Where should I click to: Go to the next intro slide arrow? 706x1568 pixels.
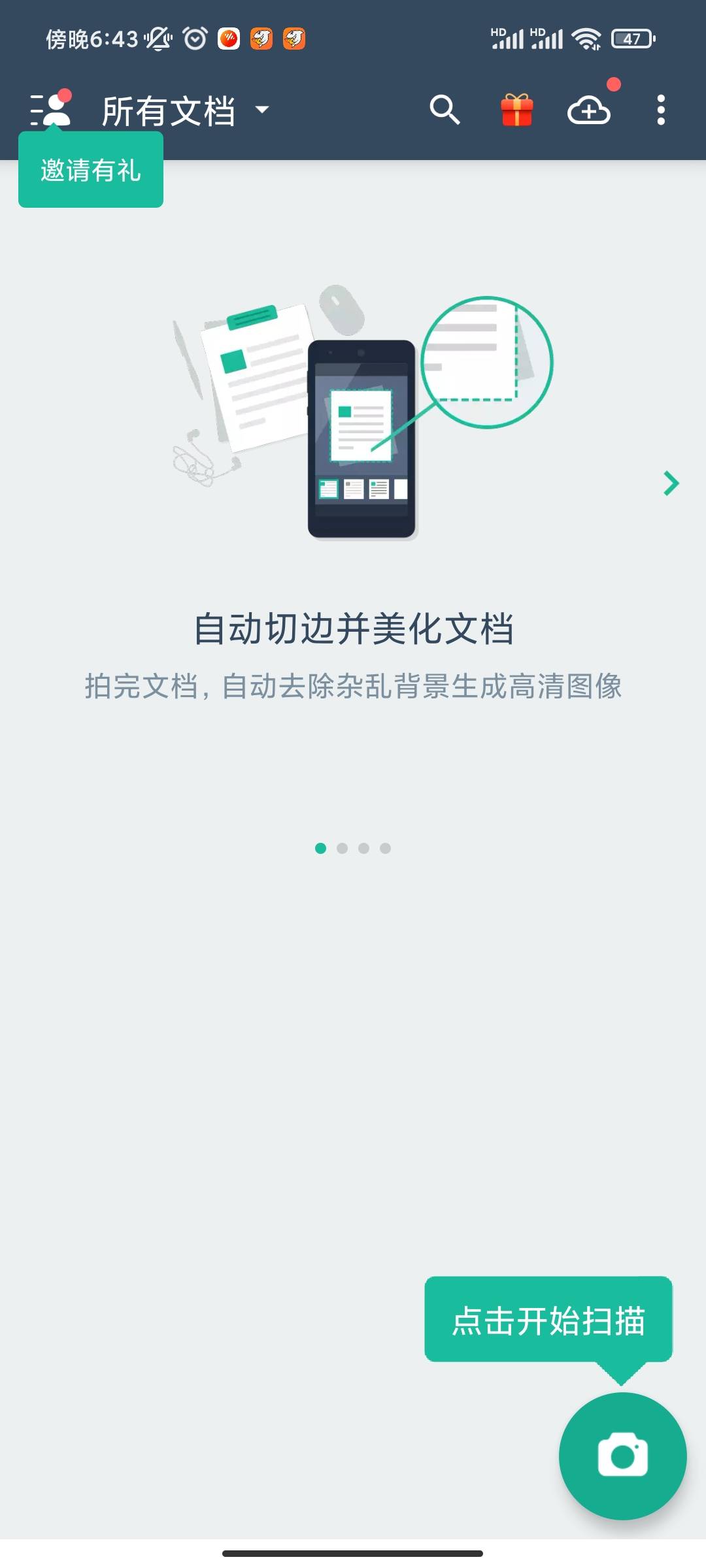click(671, 483)
